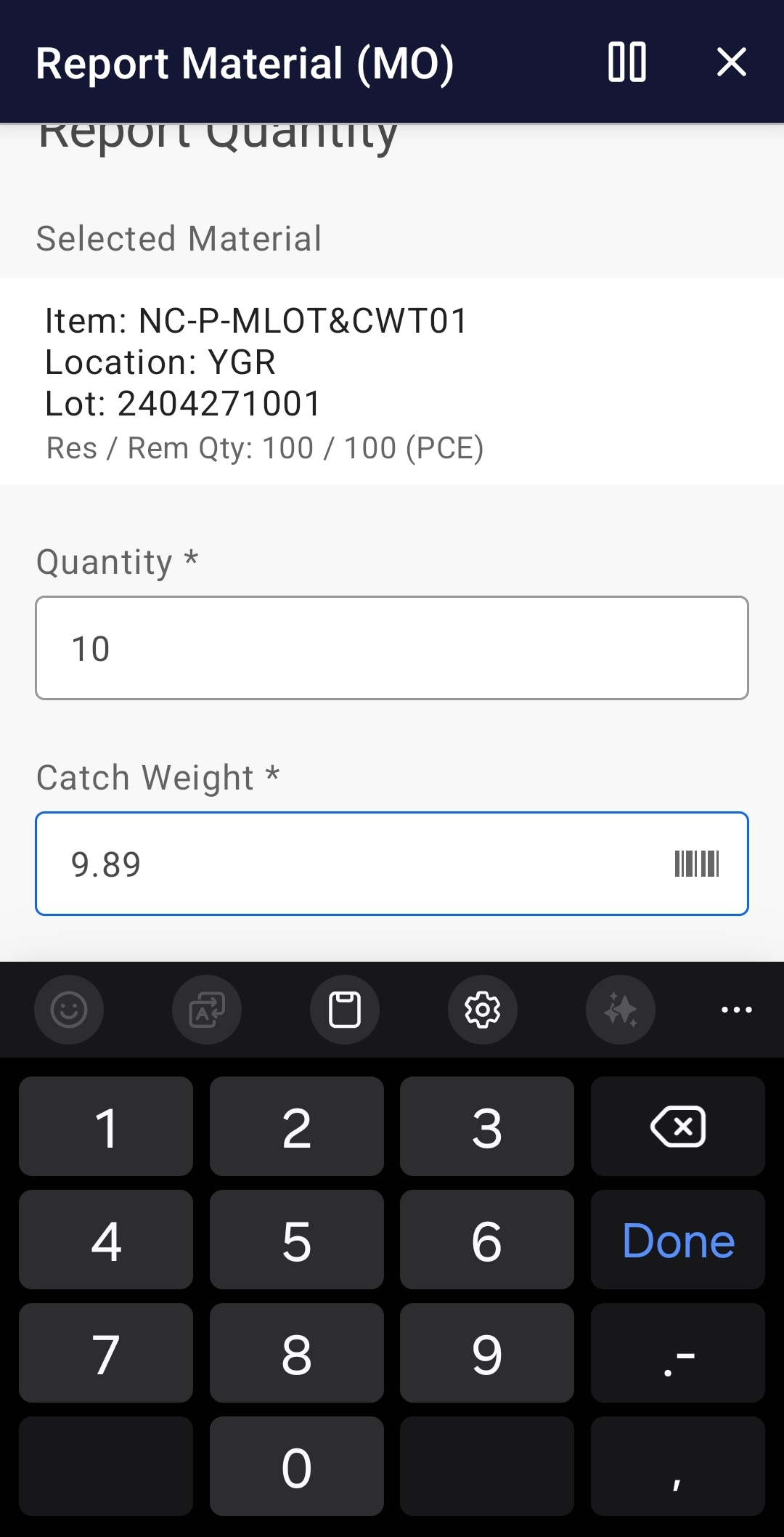The image size is (784, 1537).
Task: Open keyboard settings gear
Action: pyautogui.click(x=483, y=1010)
